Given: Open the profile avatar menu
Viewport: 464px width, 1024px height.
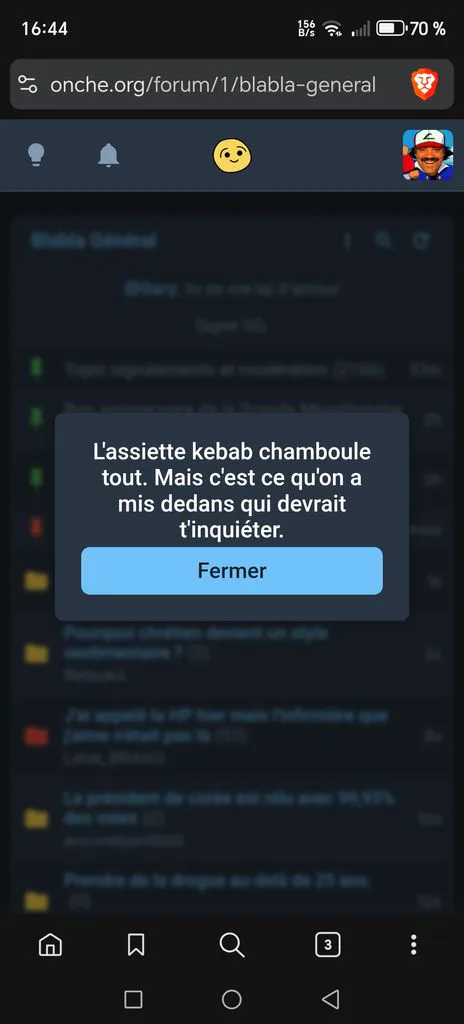Looking at the screenshot, I should (x=427, y=155).
